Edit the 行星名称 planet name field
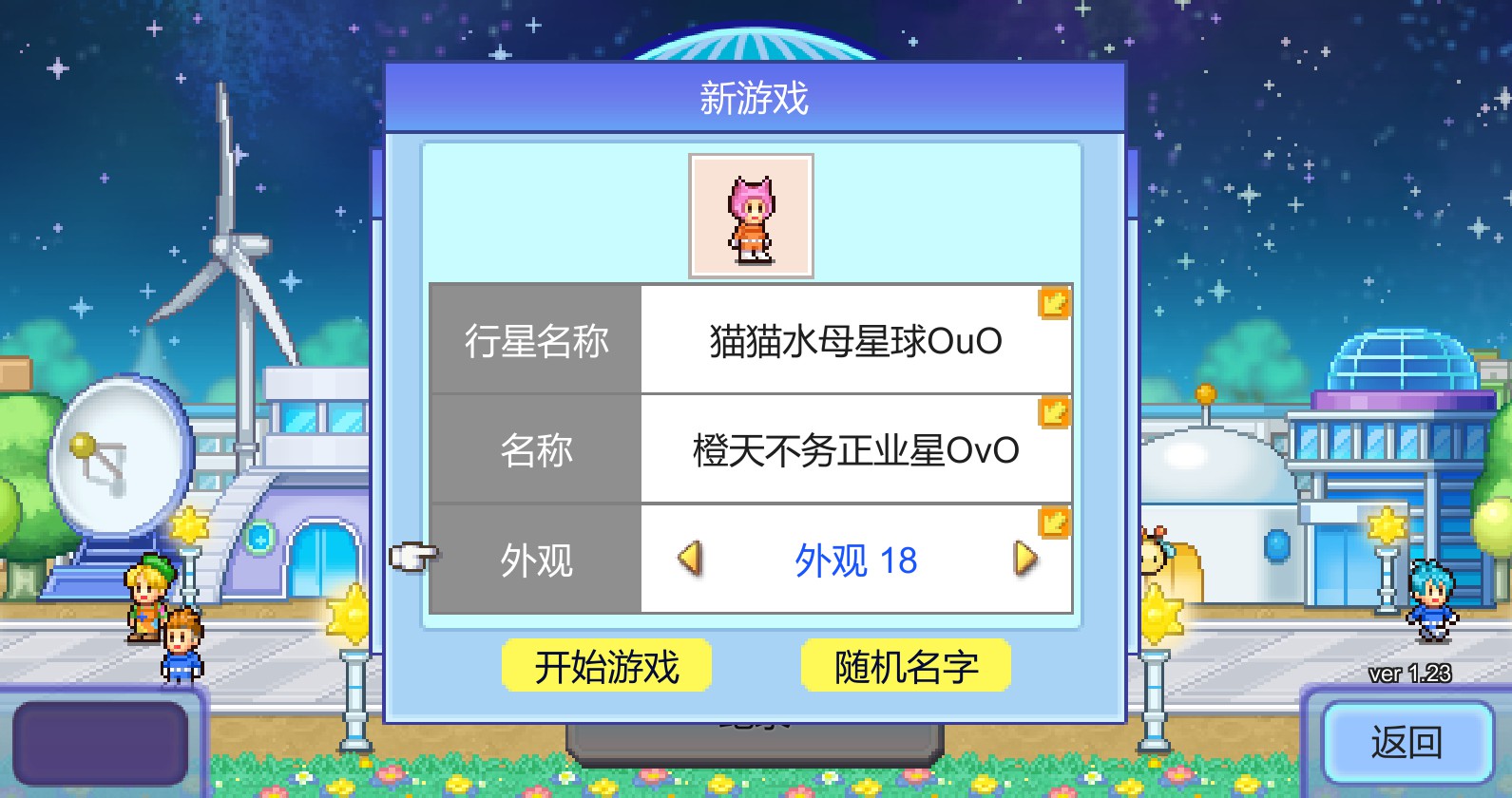The image size is (1512, 798). (x=855, y=340)
